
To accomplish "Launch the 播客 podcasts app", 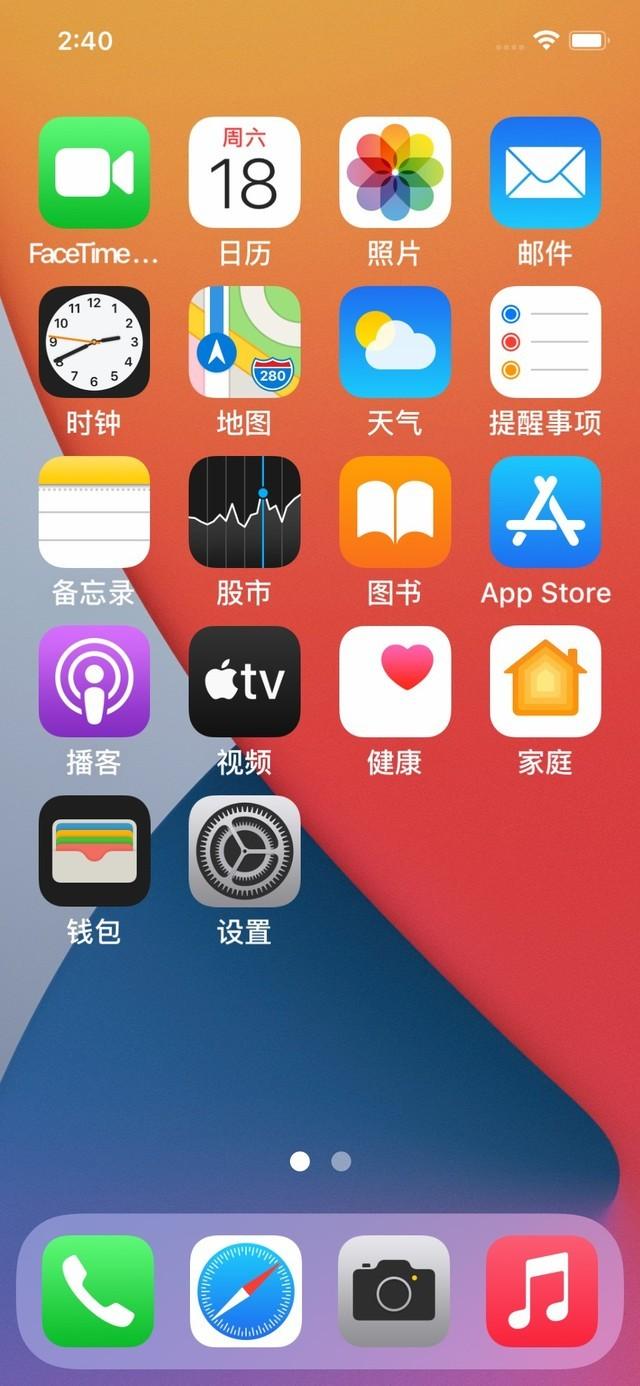I will [x=94, y=682].
